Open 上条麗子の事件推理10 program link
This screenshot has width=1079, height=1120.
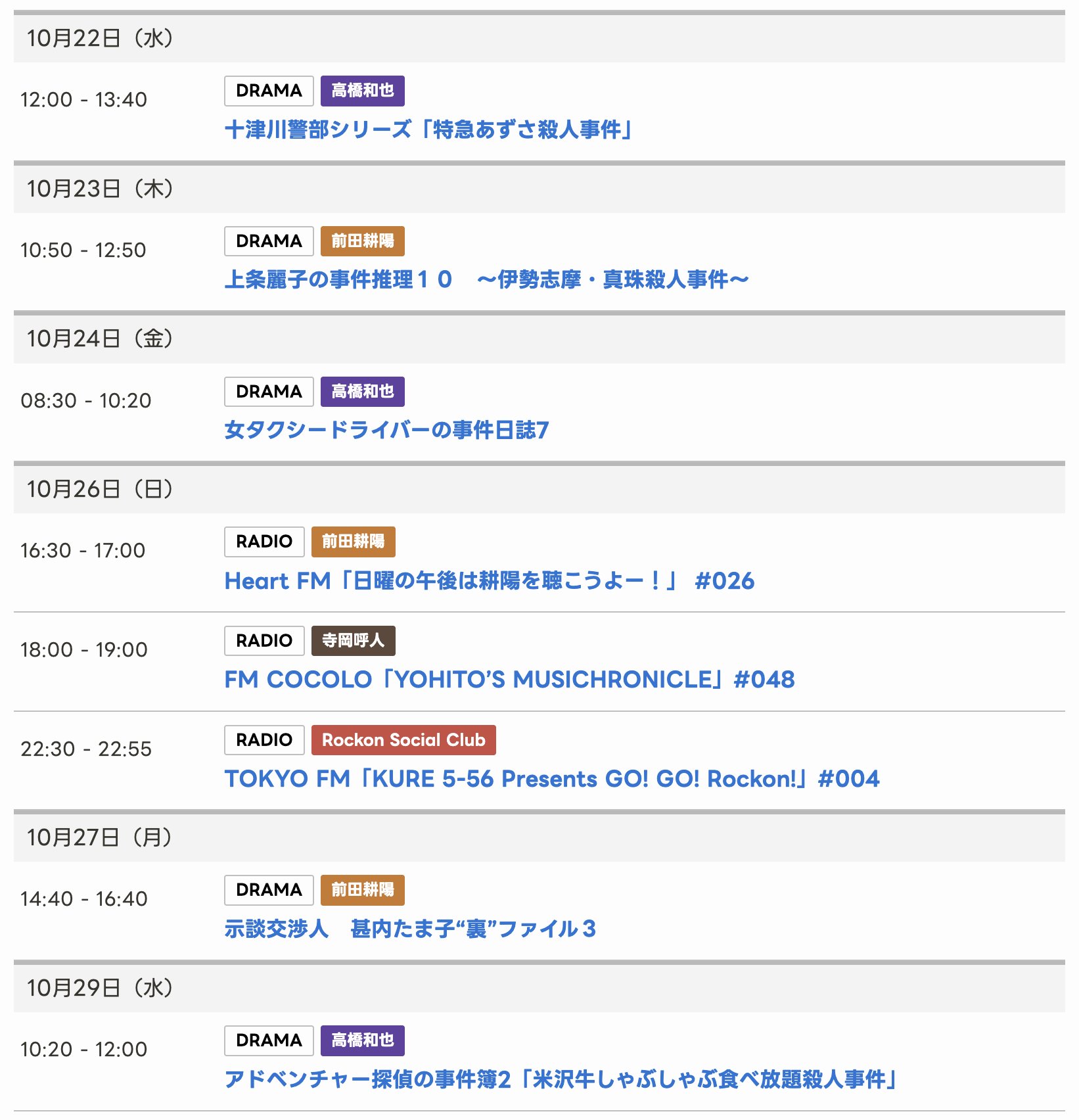point(486,279)
